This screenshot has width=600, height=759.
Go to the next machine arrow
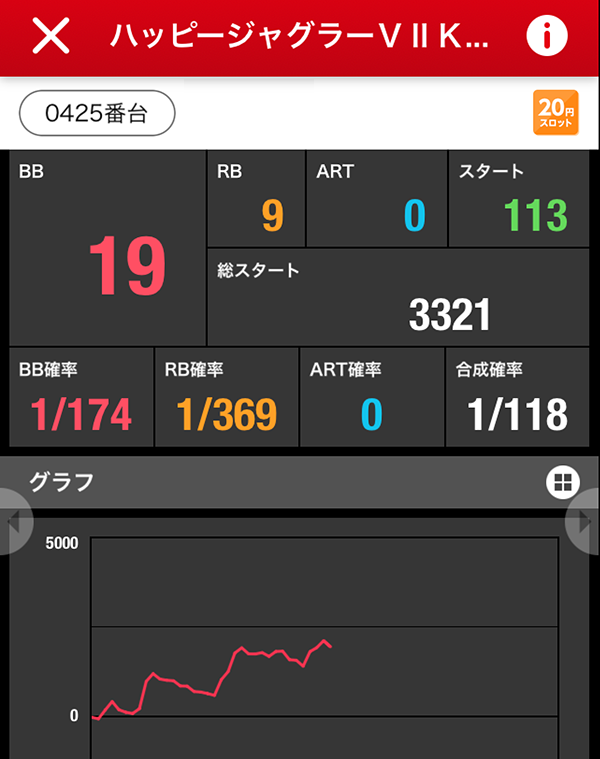(585, 521)
